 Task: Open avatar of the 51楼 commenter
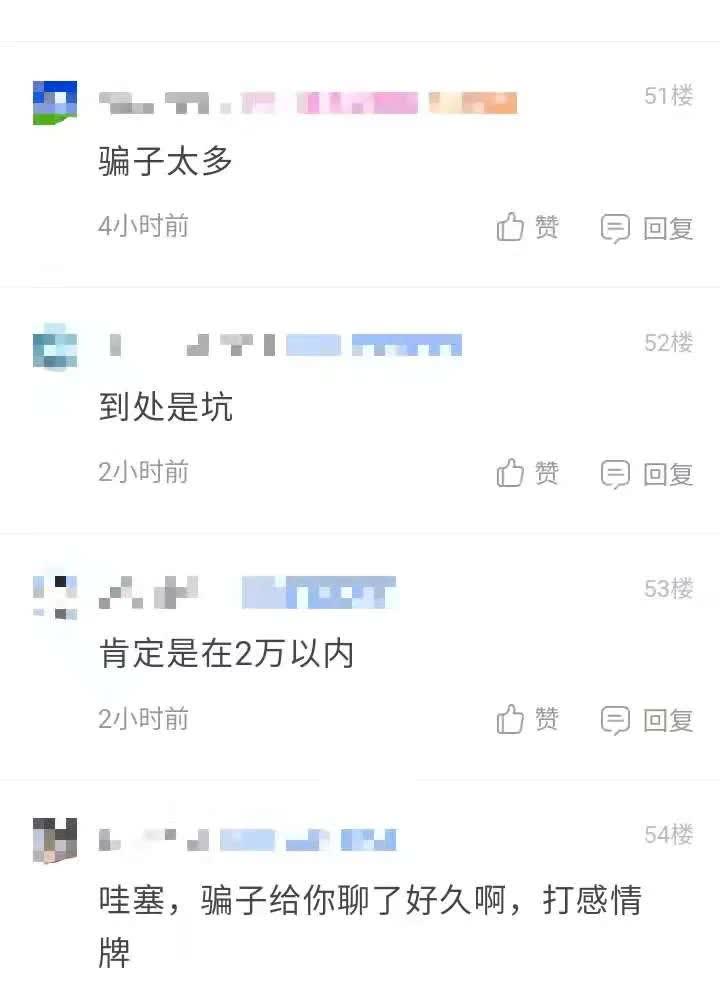55,103
